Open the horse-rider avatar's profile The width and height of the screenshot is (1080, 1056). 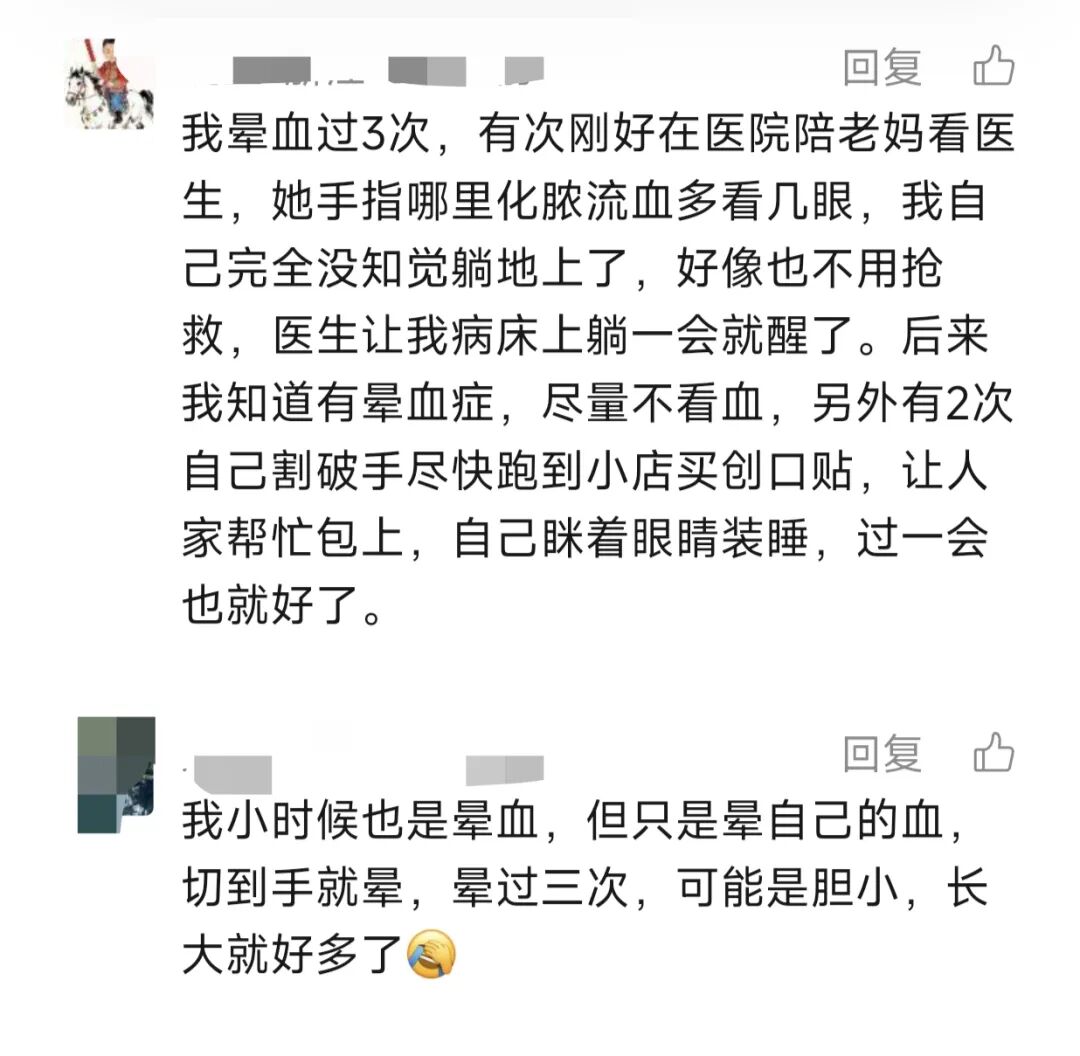(110, 84)
